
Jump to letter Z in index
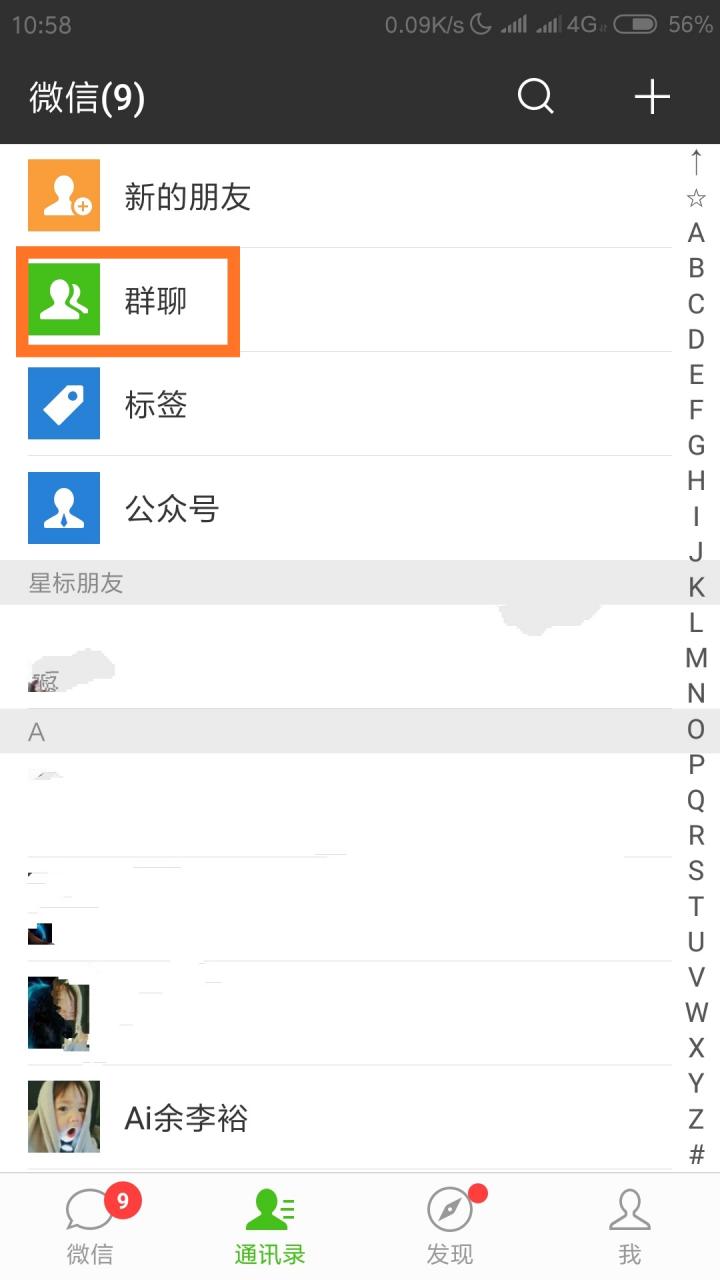pyautogui.click(x=696, y=1119)
